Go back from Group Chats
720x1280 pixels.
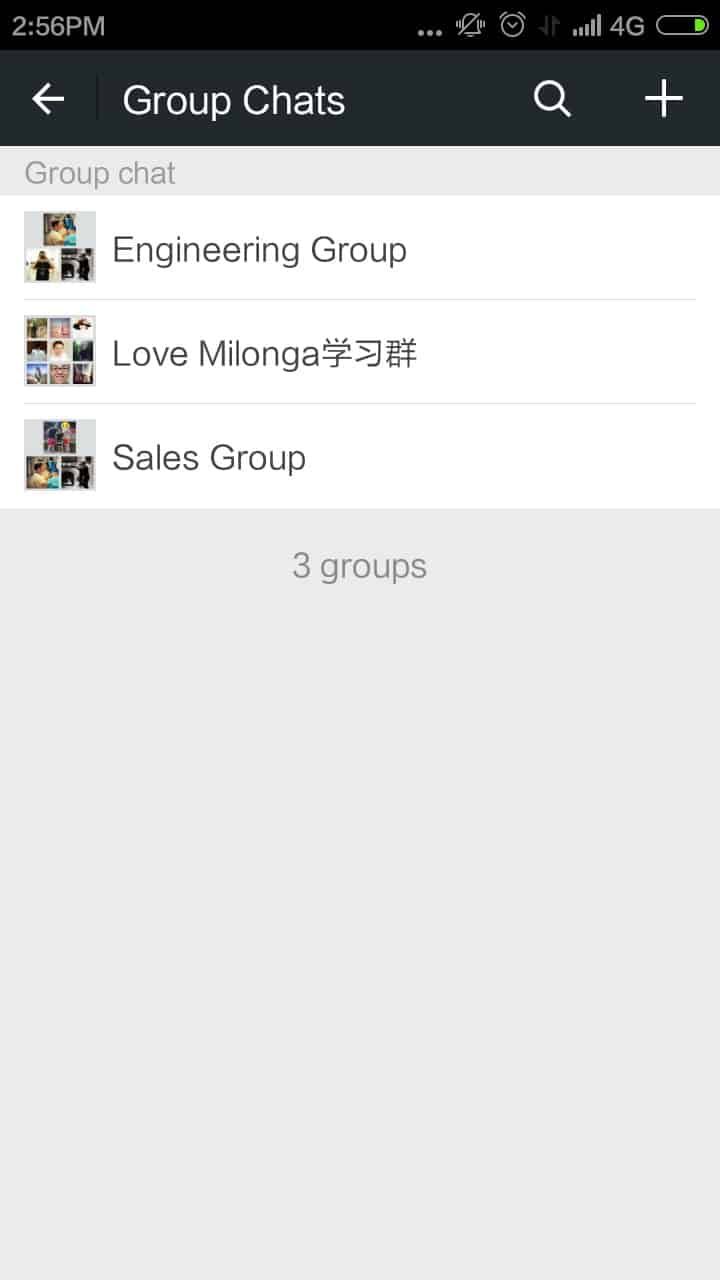point(48,99)
